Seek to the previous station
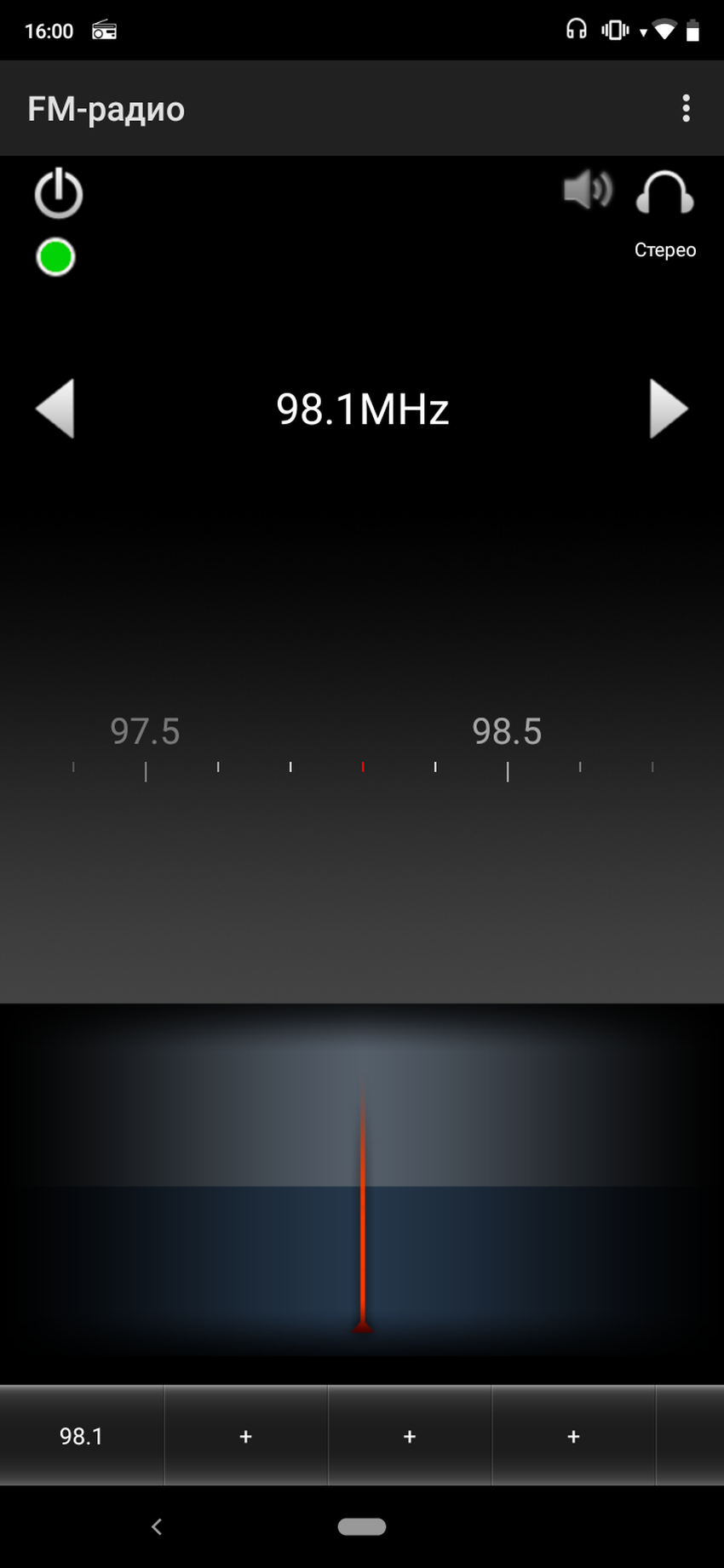Viewport: 724px width, 1568px height. point(55,409)
